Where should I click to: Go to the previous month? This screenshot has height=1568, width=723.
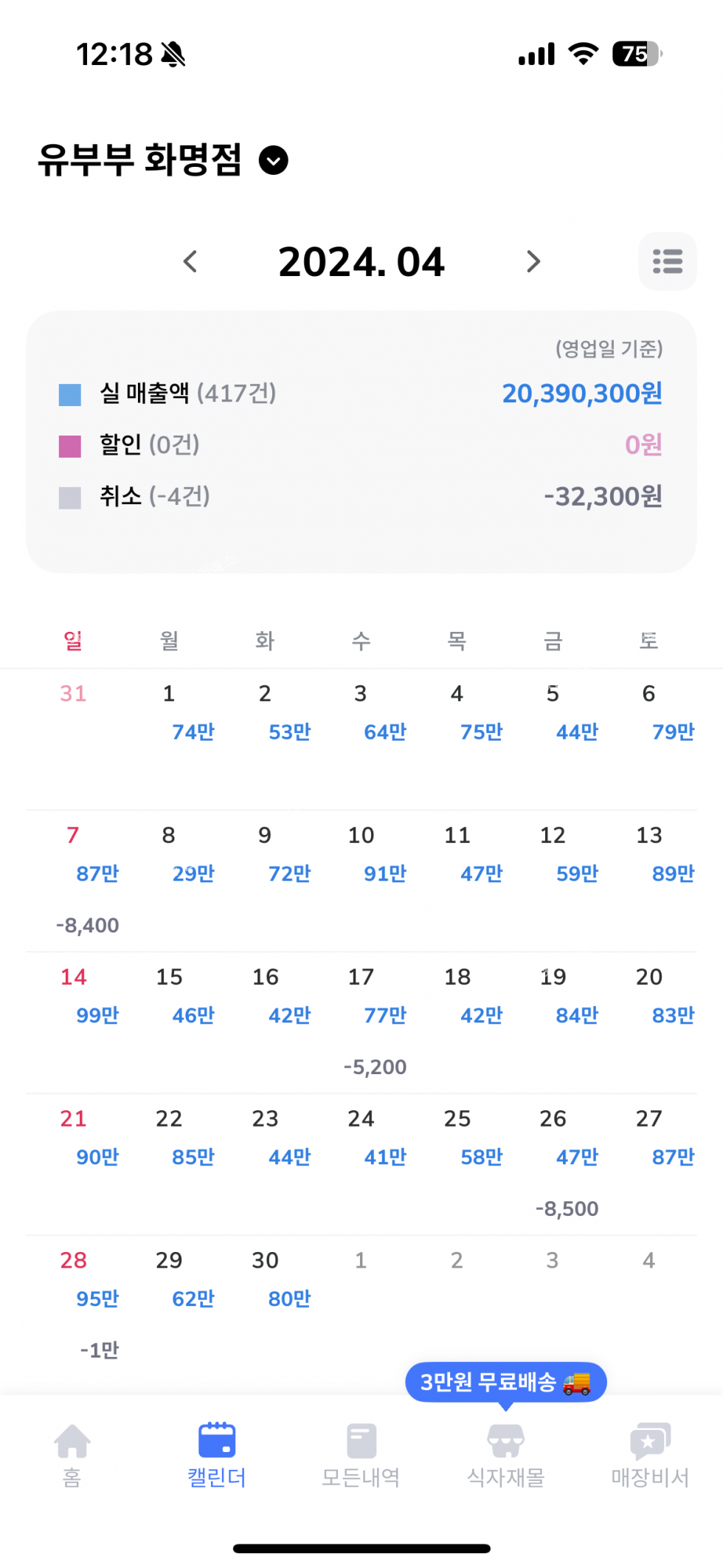(190, 261)
